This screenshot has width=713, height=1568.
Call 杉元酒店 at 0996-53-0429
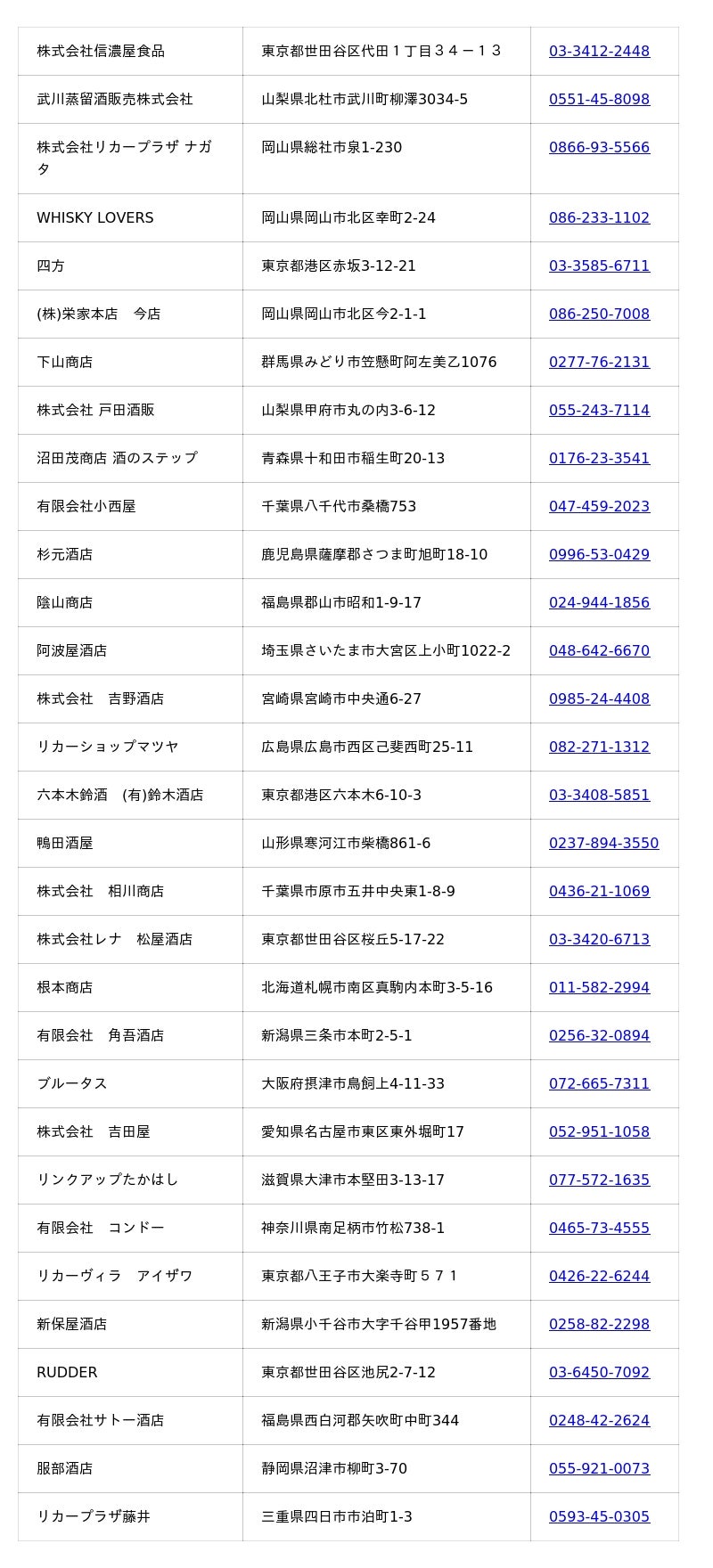599,555
